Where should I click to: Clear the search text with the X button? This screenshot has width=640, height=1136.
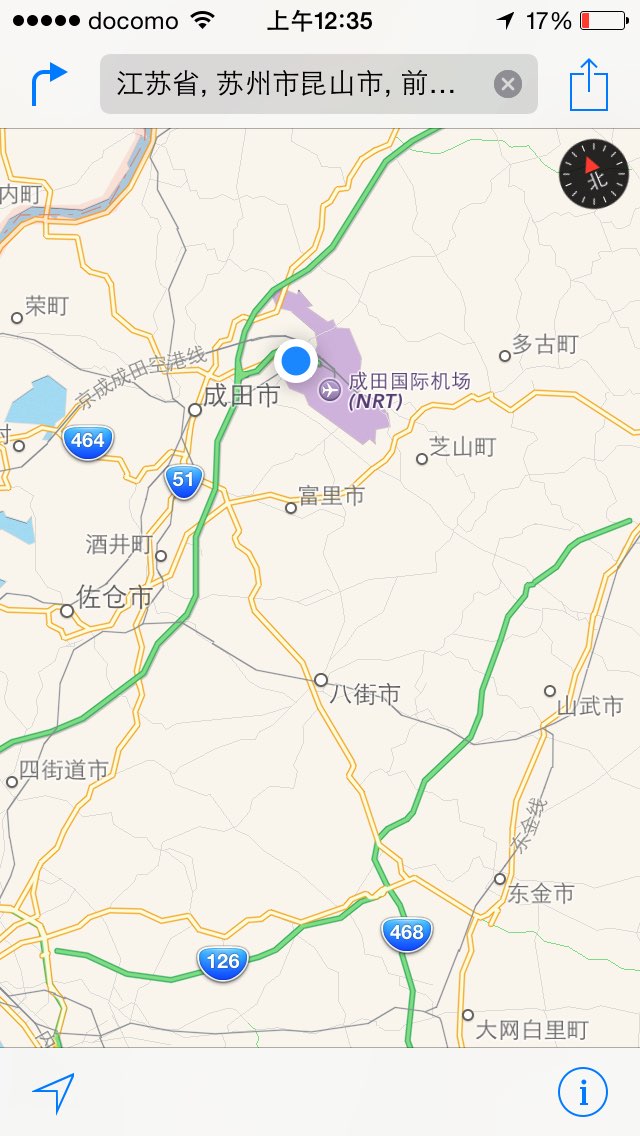(x=508, y=85)
